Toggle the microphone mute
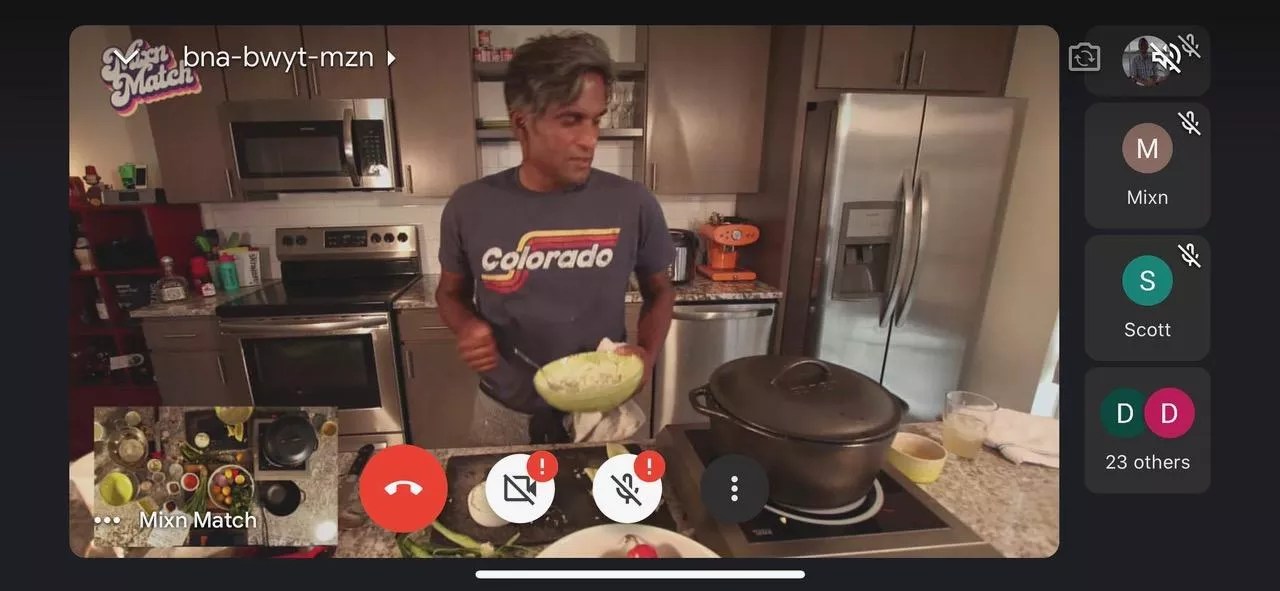This screenshot has width=1280, height=591. [x=627, y=488]
